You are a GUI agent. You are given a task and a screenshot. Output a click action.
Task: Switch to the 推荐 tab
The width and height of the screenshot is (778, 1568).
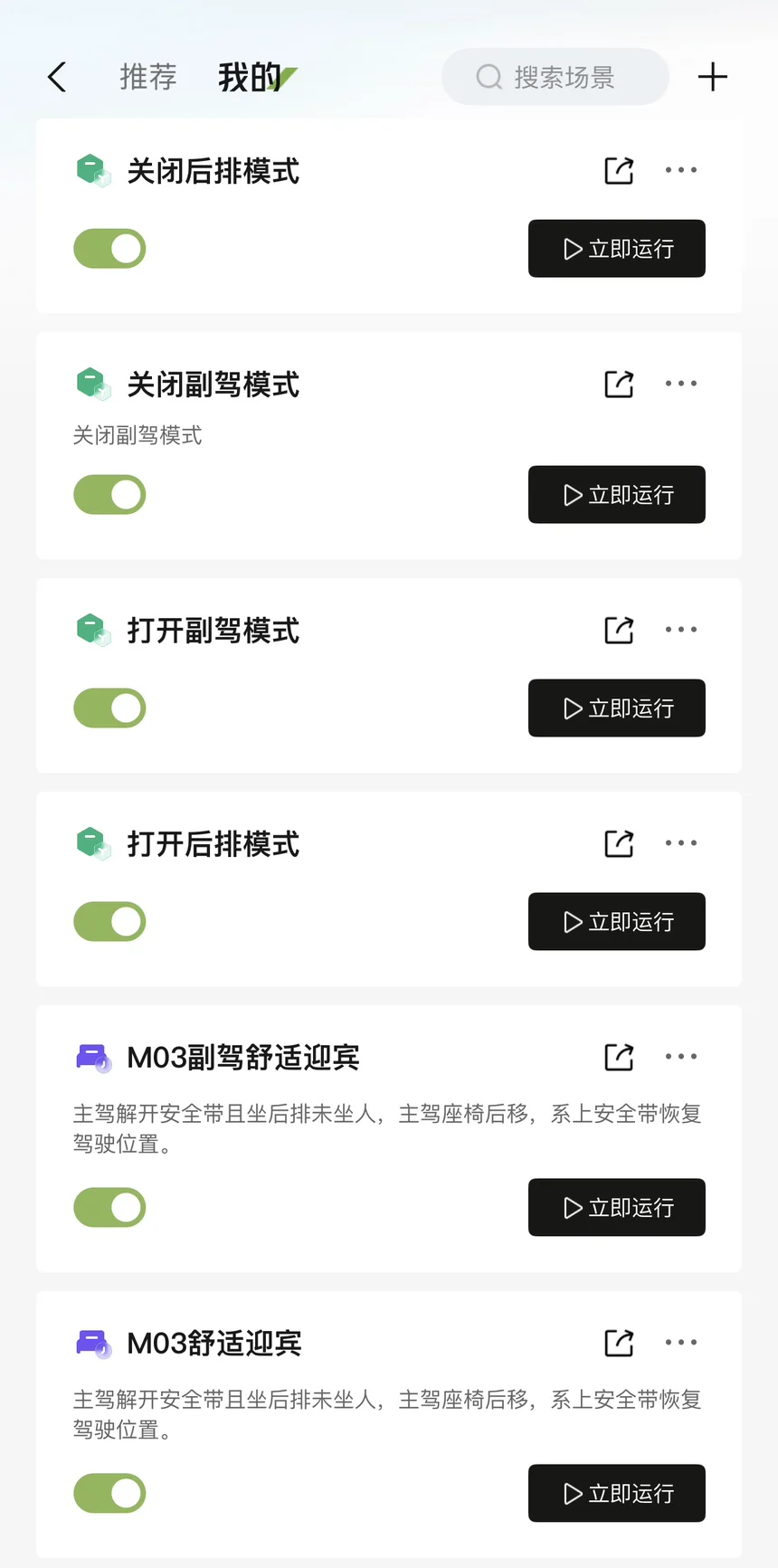point(148,78)
